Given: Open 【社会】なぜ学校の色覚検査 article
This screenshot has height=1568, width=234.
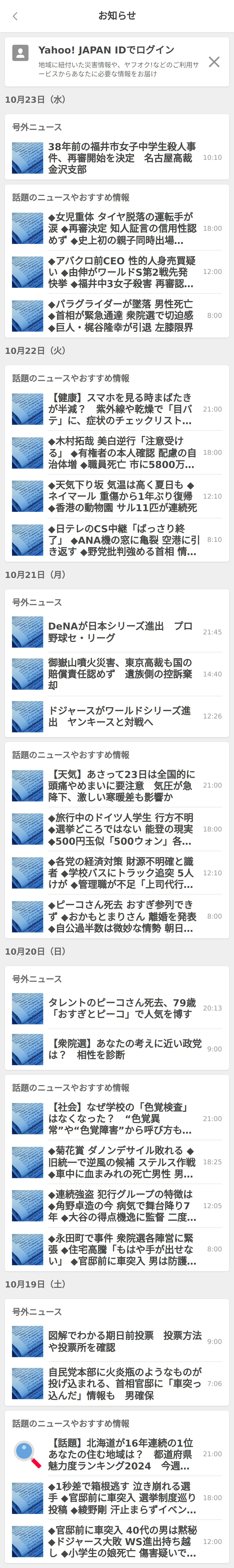Looking at the screenshot, I should 122,1118.
